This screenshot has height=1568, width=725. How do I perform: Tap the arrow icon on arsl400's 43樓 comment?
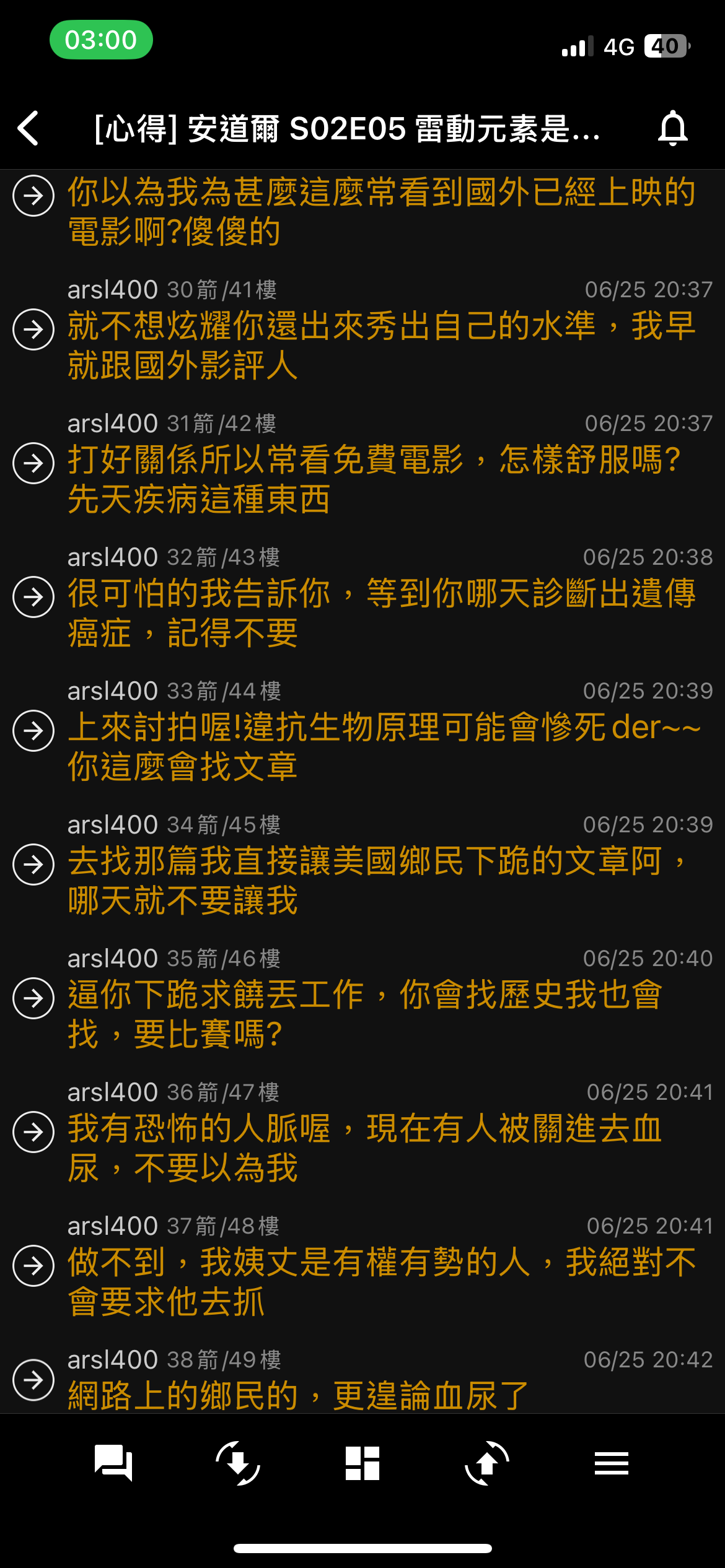click(x=33, y=596)
